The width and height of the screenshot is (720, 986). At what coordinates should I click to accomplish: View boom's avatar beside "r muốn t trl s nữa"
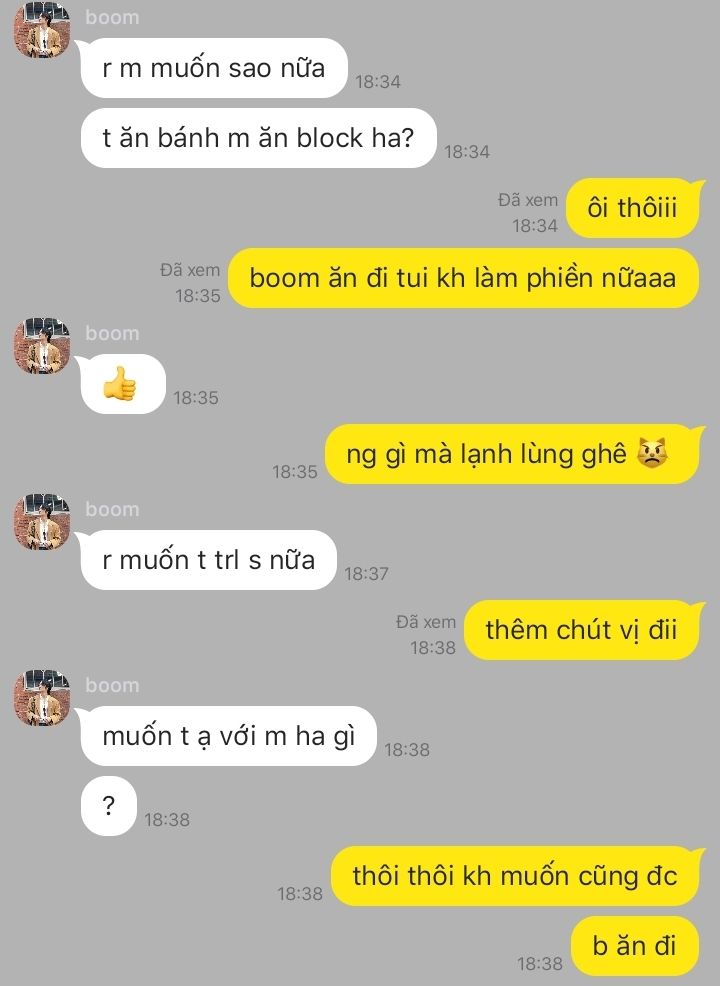pyautogui.click(x=42, y=523)
